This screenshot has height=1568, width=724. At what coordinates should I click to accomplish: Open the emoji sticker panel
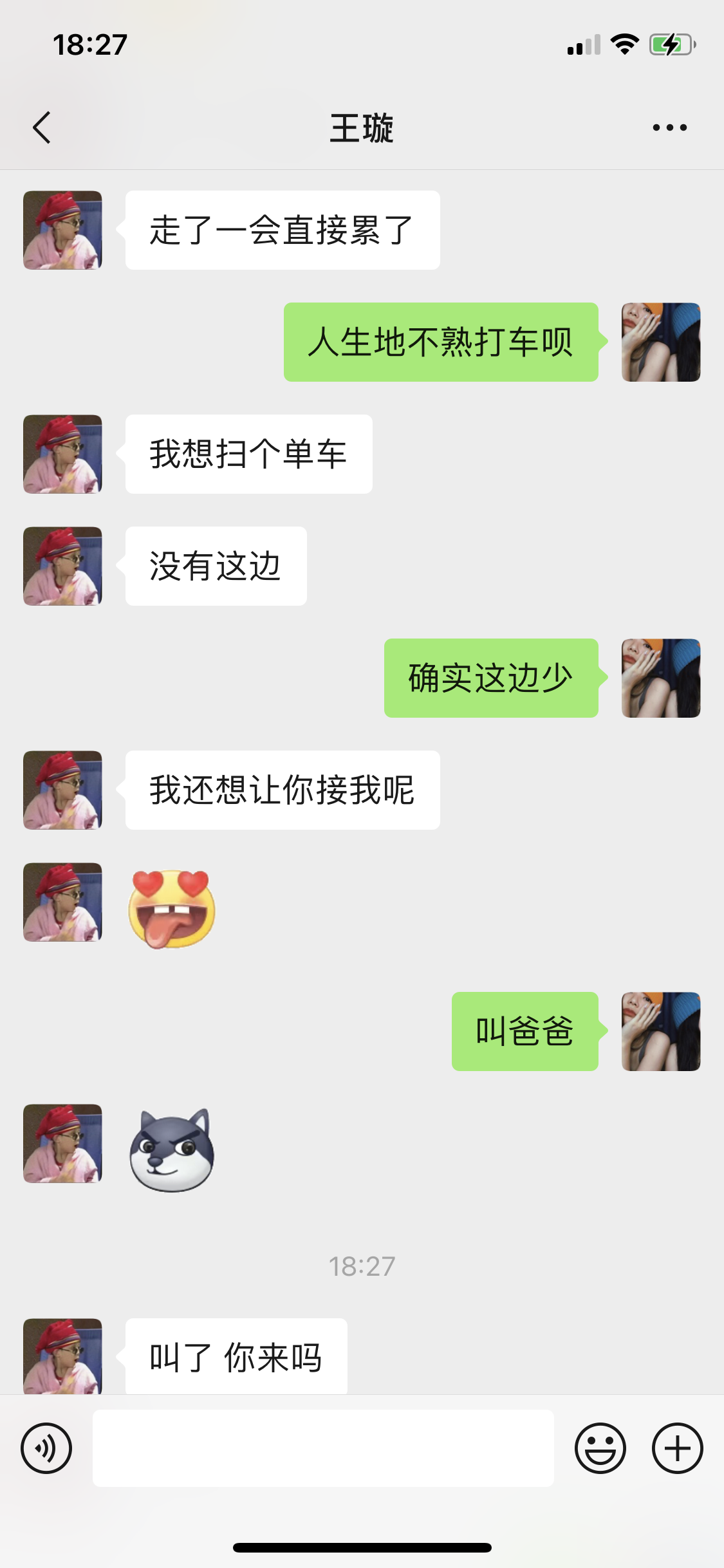click(x=600, y=1448)
